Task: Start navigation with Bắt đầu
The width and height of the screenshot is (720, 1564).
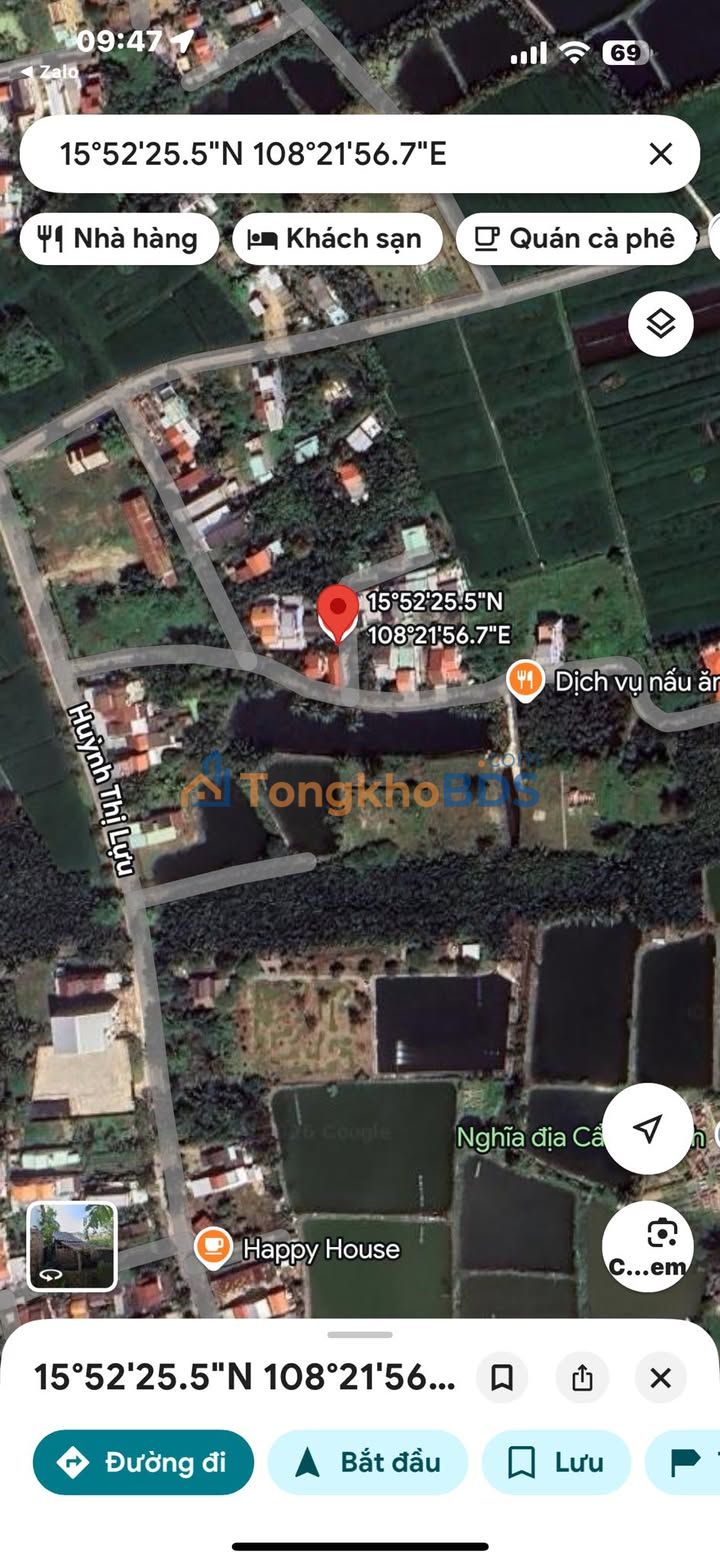Action: (x=367, y=1462)
